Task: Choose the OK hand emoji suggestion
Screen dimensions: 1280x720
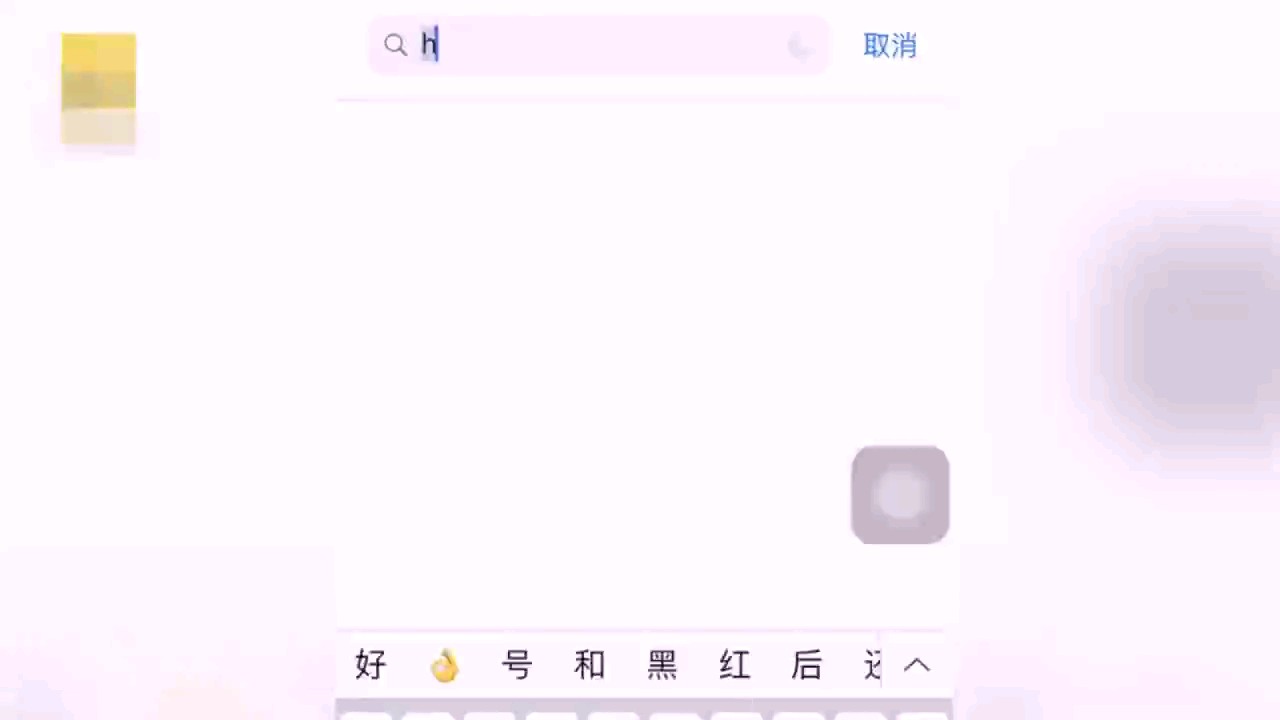Action: tap(444, 665)
